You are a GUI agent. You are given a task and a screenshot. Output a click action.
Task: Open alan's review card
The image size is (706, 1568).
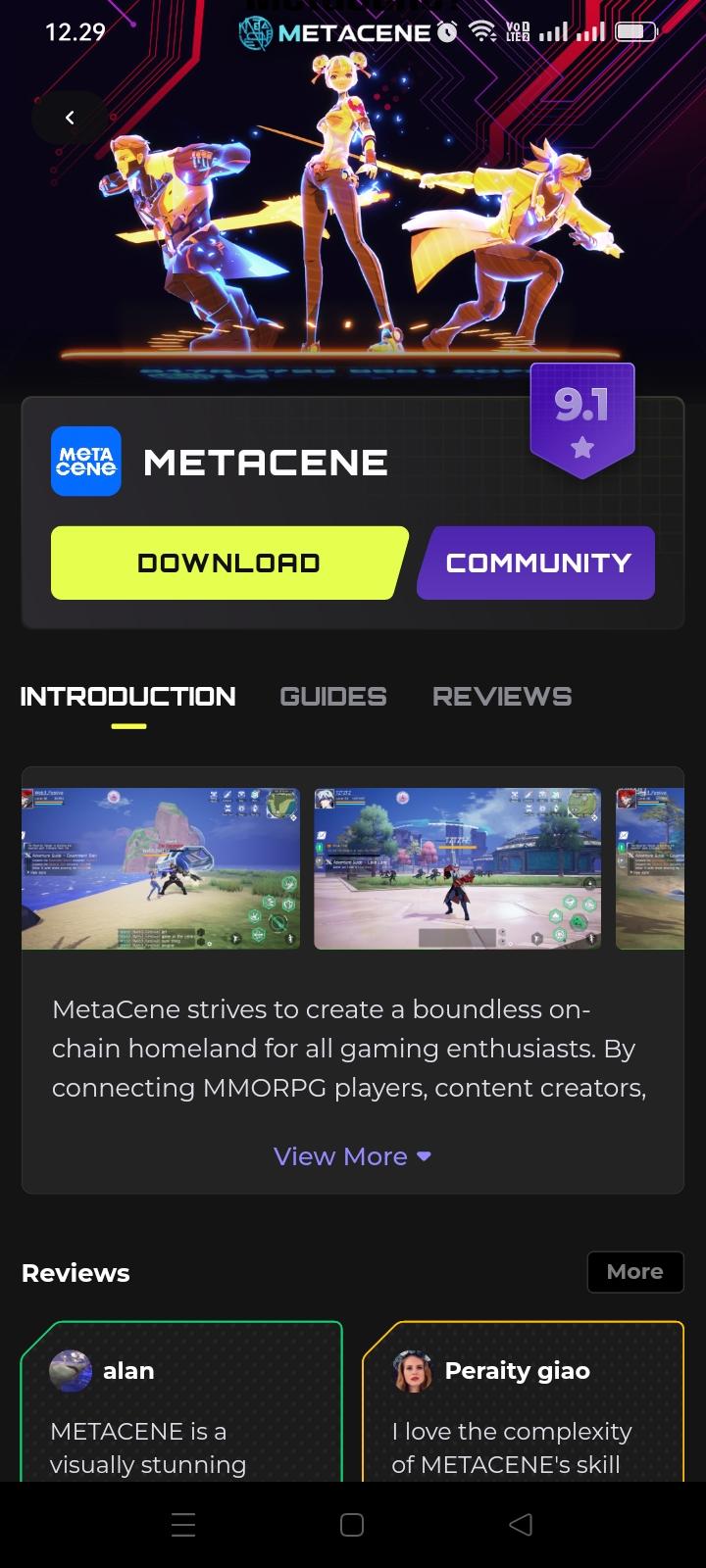[181, 1411]
